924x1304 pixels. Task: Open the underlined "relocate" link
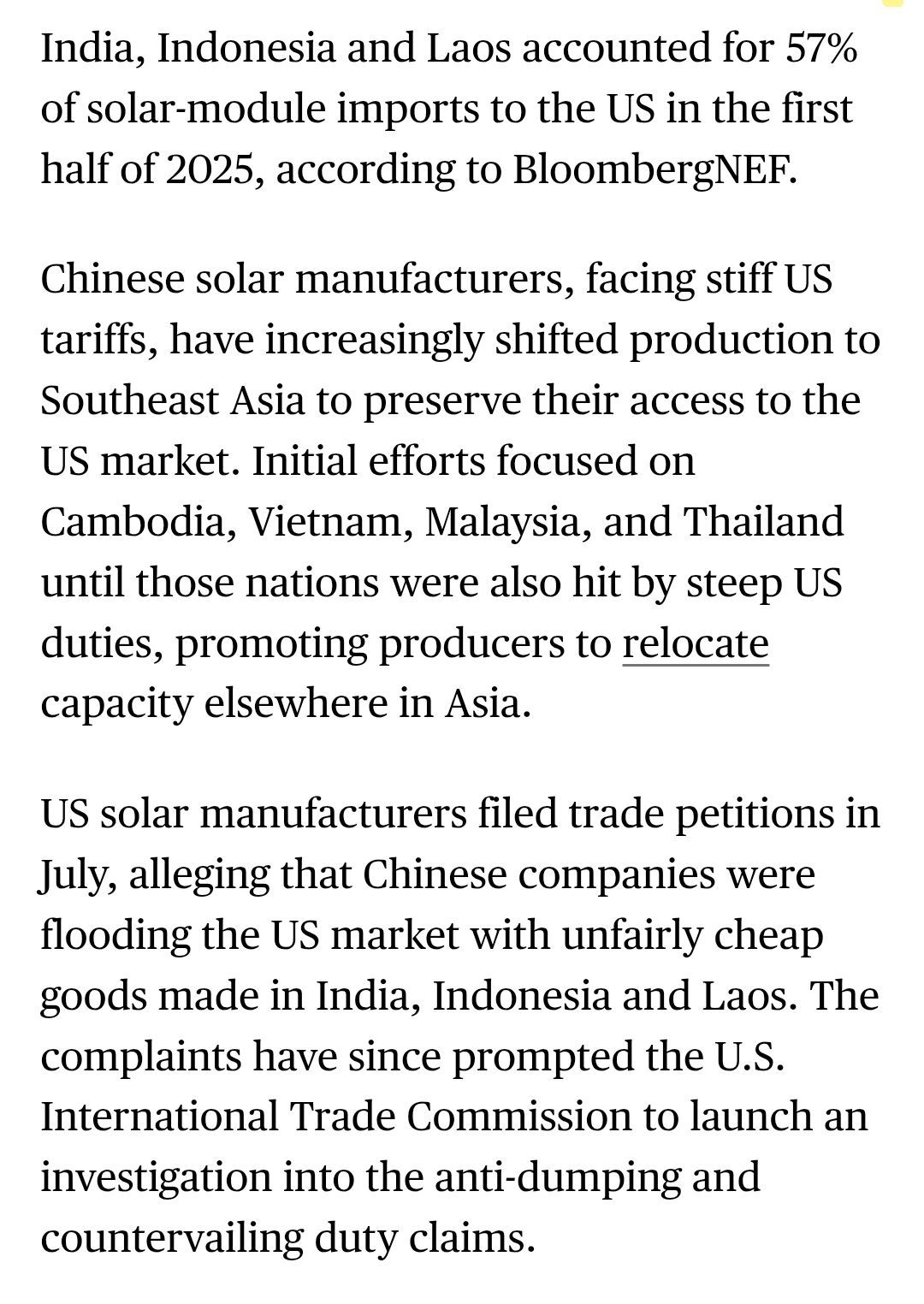tap(695, 643)
